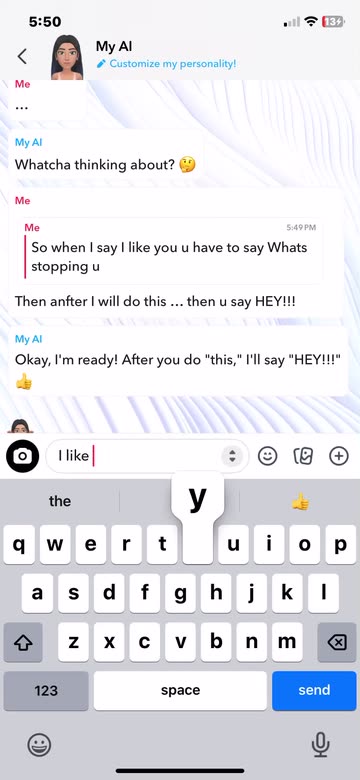This screenshot has width=360, height=780.
Task: Start dictation with the microphone
Action: (320, 745)
